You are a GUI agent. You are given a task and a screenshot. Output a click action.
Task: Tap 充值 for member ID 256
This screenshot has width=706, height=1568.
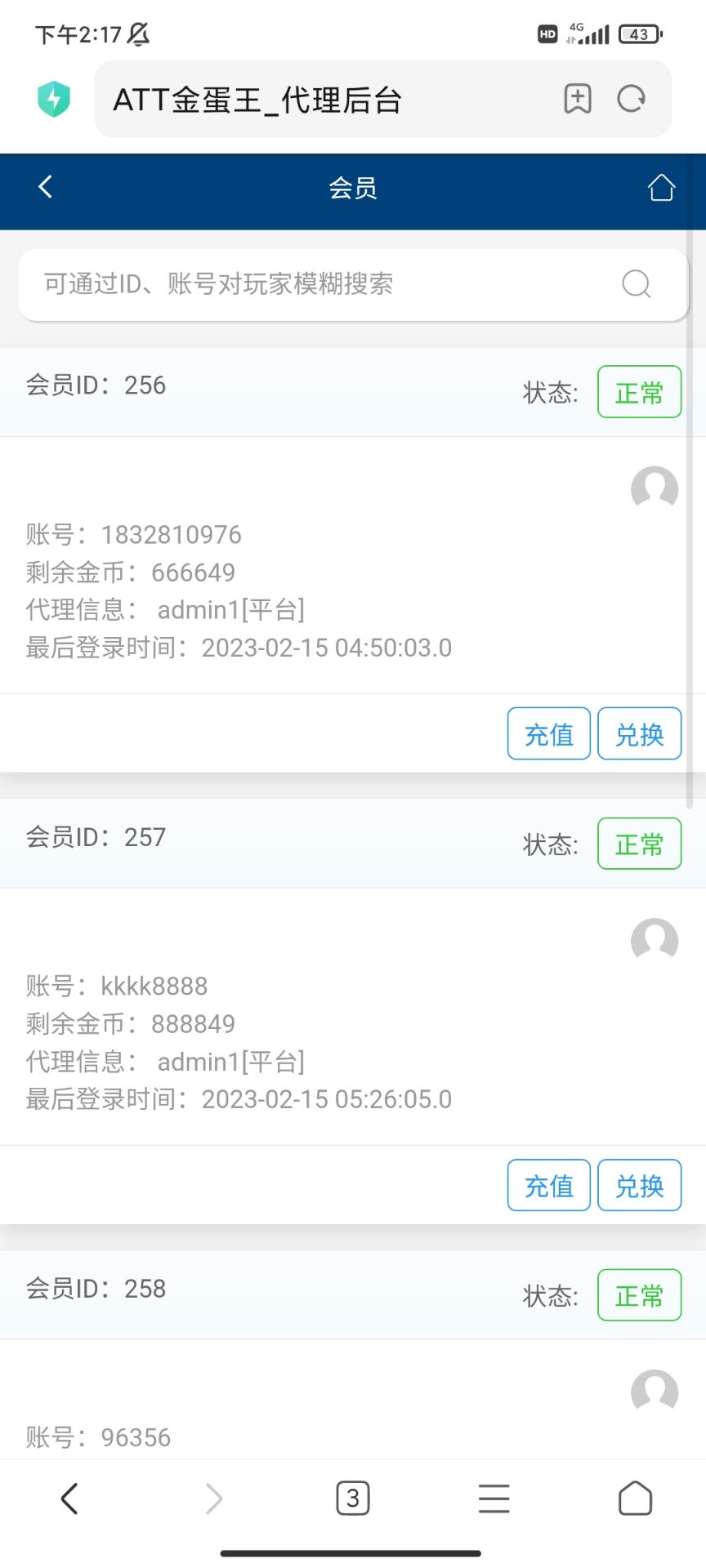click(548, 733)
